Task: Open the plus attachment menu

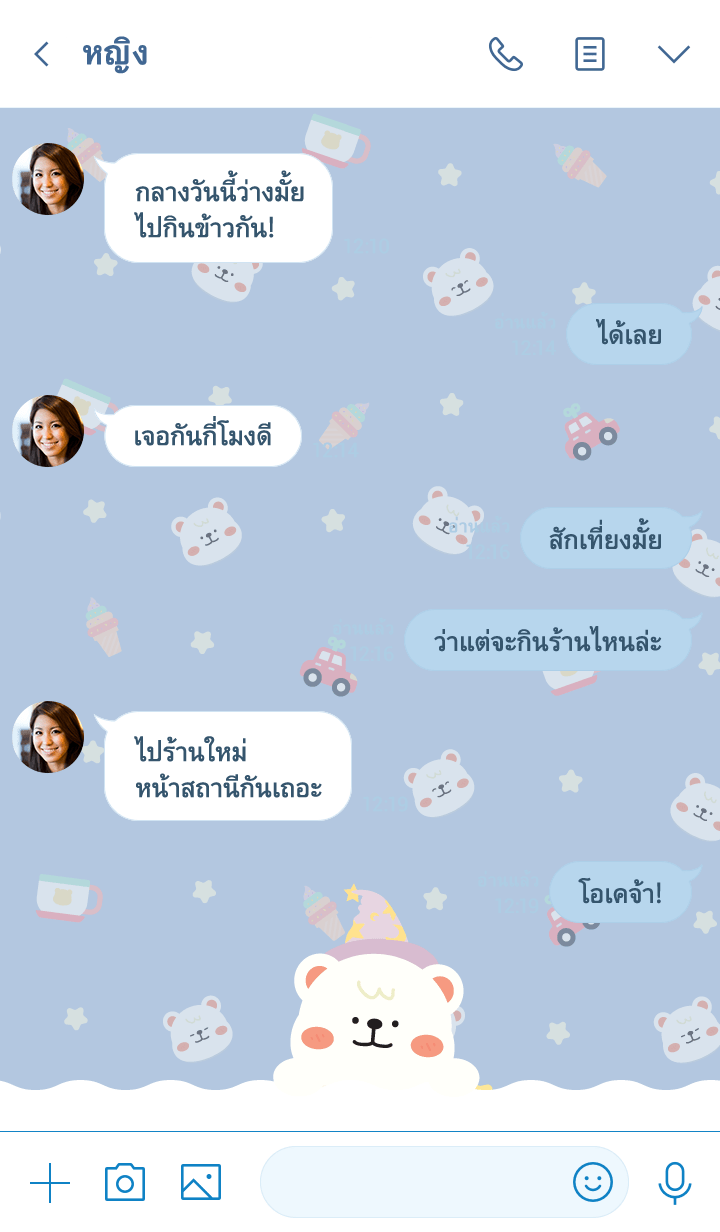Action: 49,1183
